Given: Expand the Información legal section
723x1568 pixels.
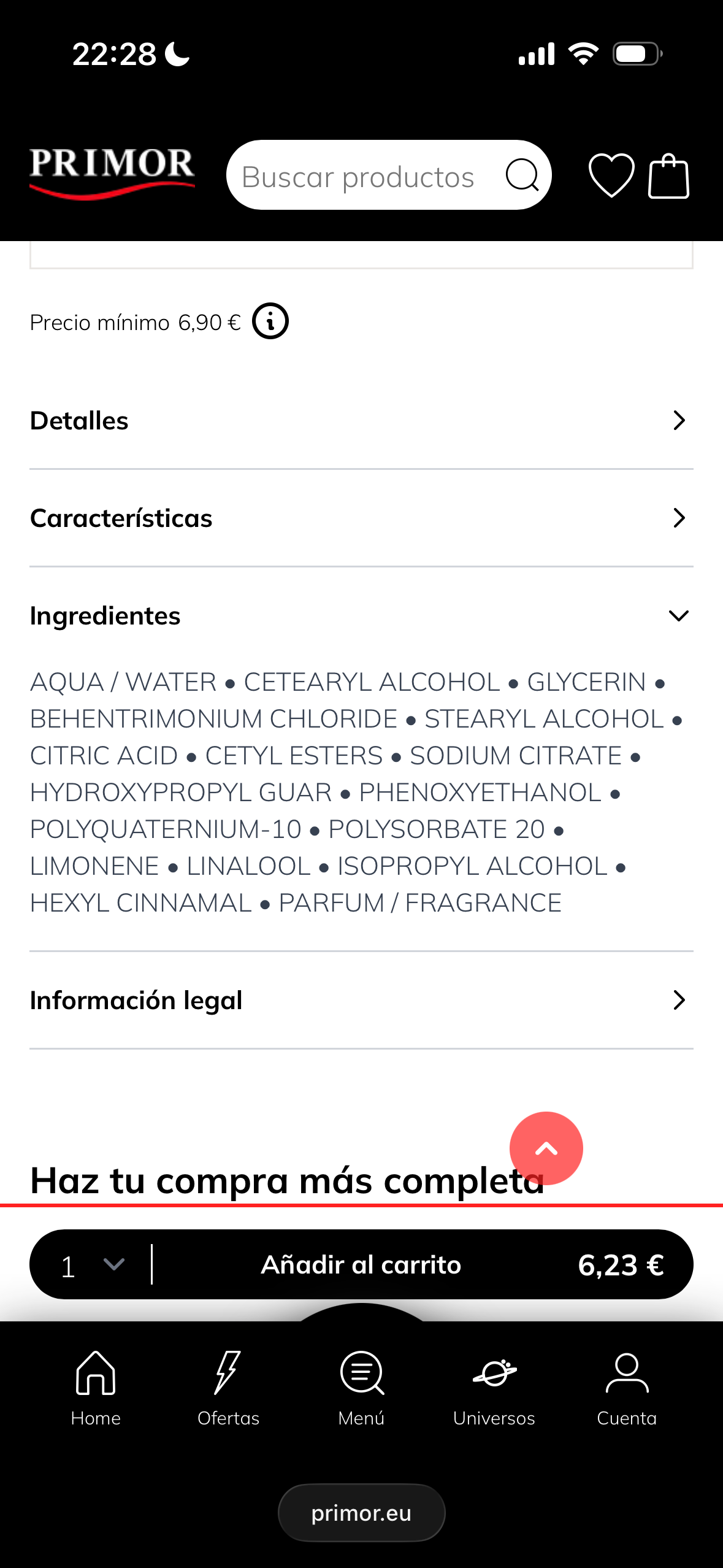Looking at the screenshot, I should point(361,1001).
